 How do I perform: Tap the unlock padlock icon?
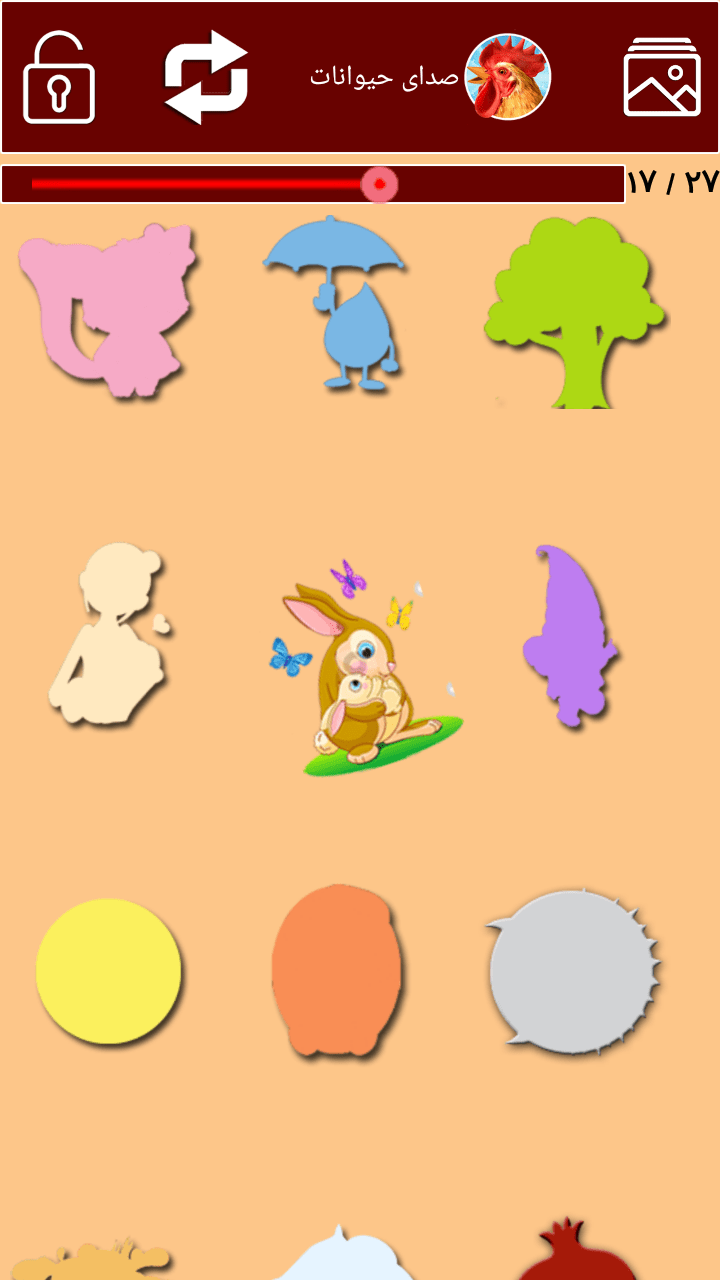click(x=59, y=78)
